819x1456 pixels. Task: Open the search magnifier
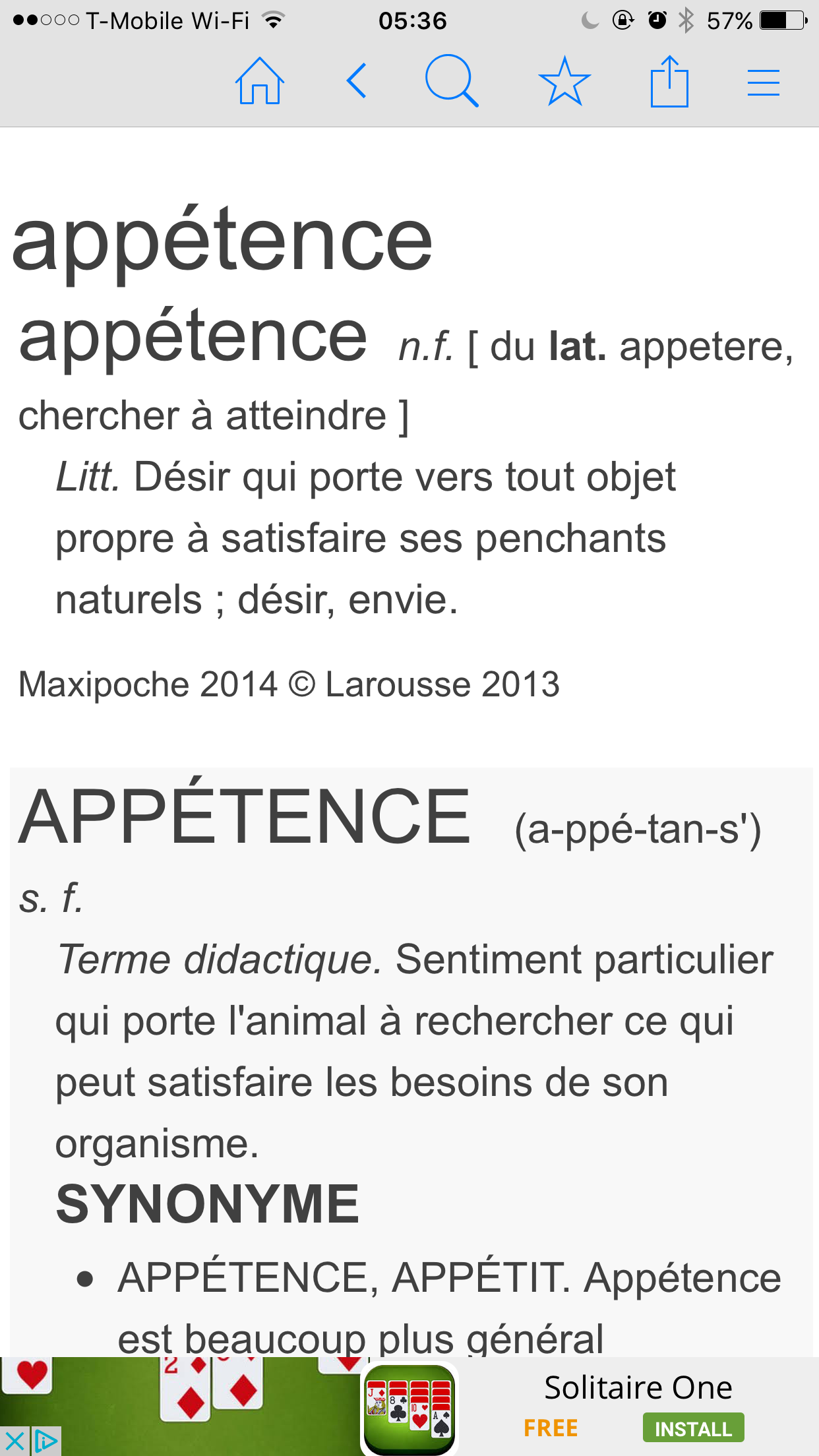pyautogui.click(x=452, y=82)
